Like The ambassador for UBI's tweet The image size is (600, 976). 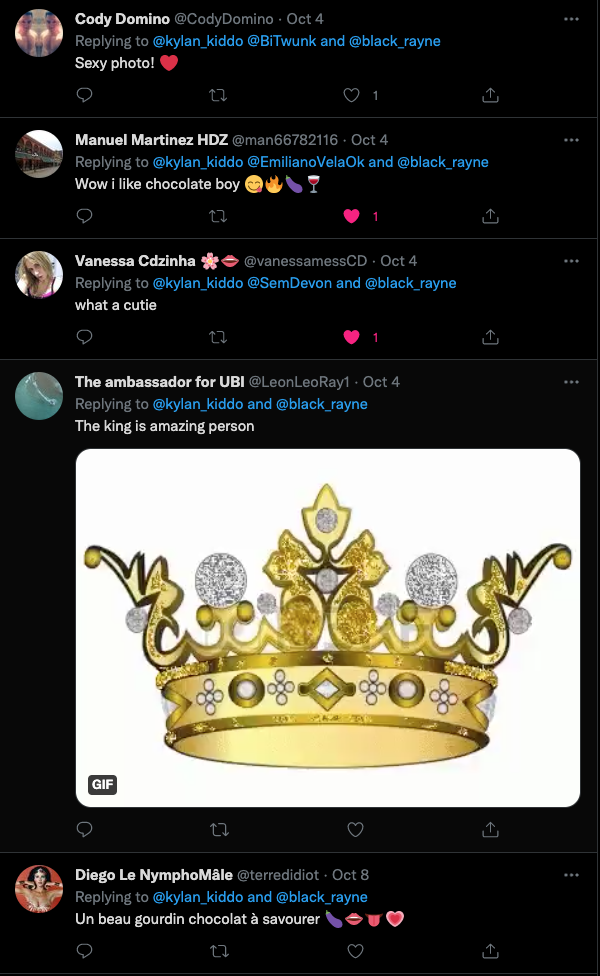(354, 829)
